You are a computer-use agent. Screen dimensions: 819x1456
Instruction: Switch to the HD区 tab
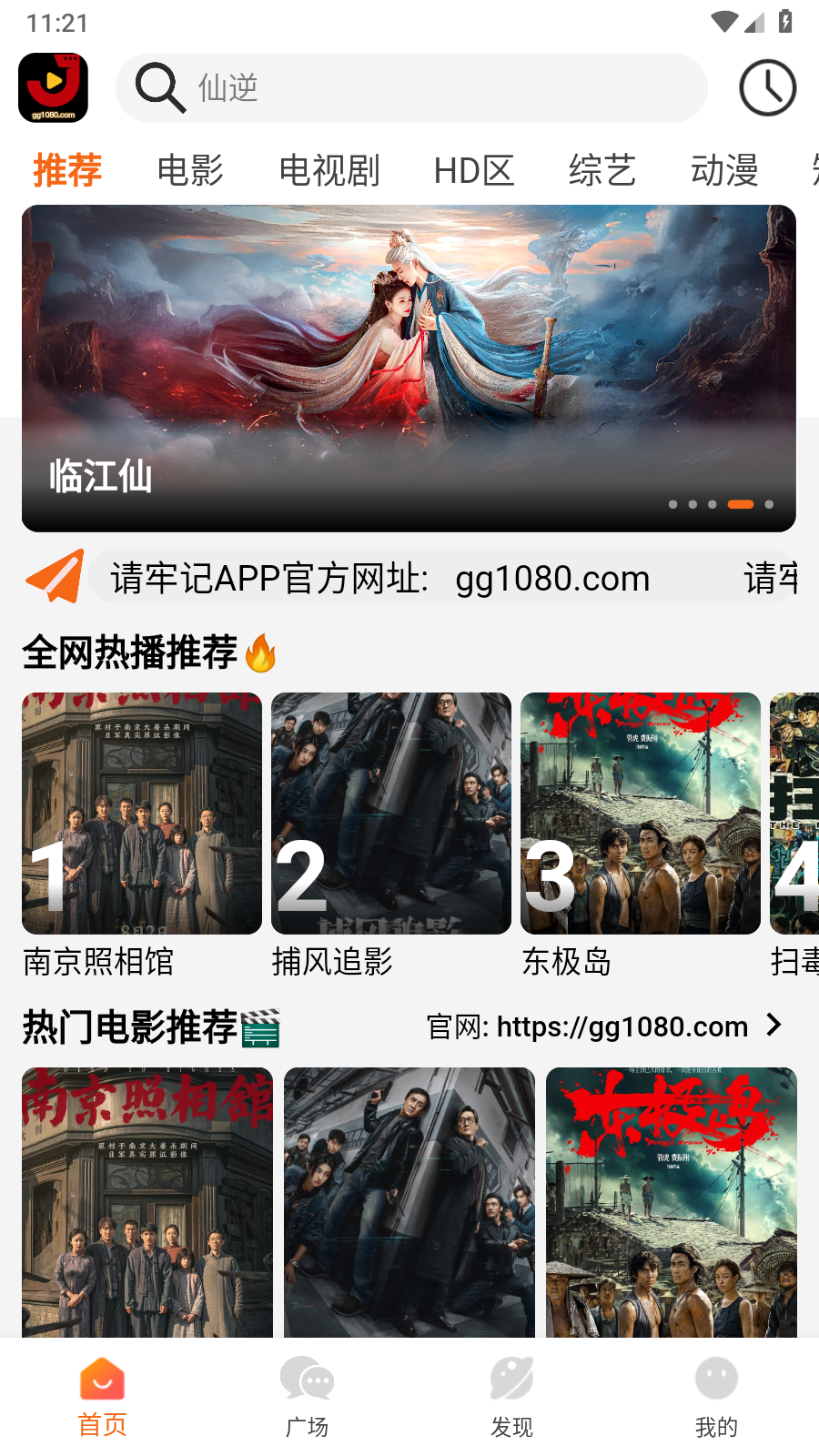[474, 171]
